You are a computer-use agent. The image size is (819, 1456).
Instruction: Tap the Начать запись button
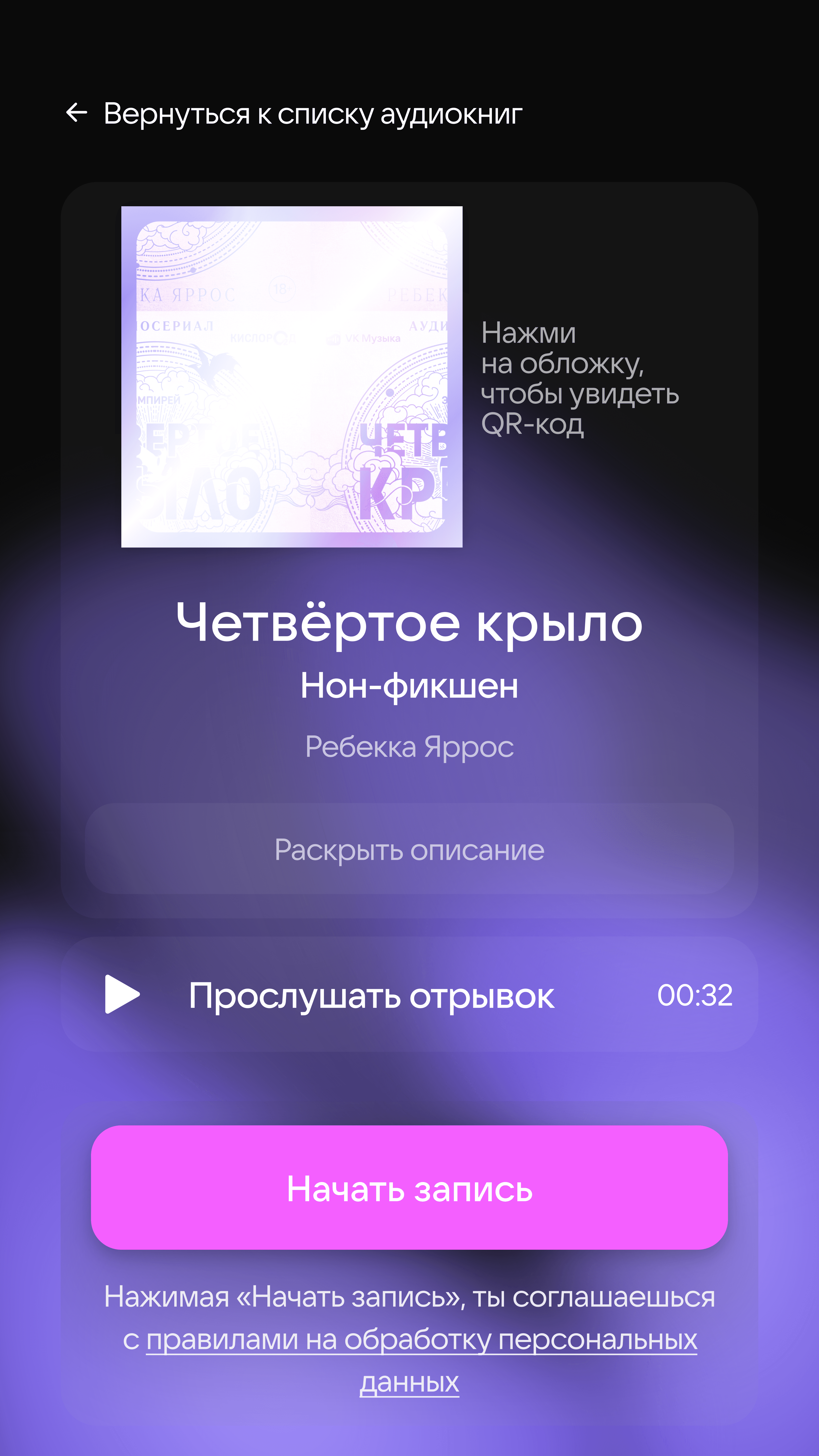409,1188
